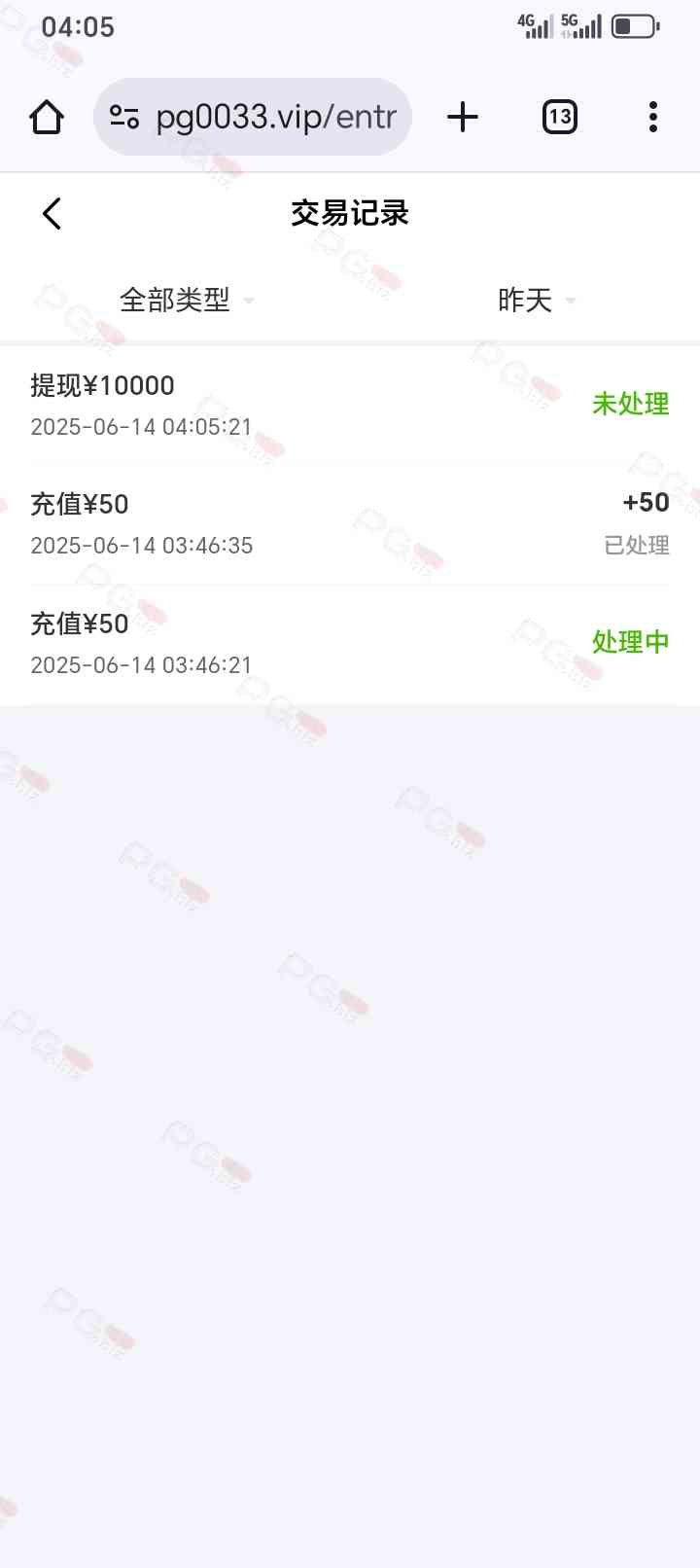Open the 提现¥10000 record

[350, 405]
